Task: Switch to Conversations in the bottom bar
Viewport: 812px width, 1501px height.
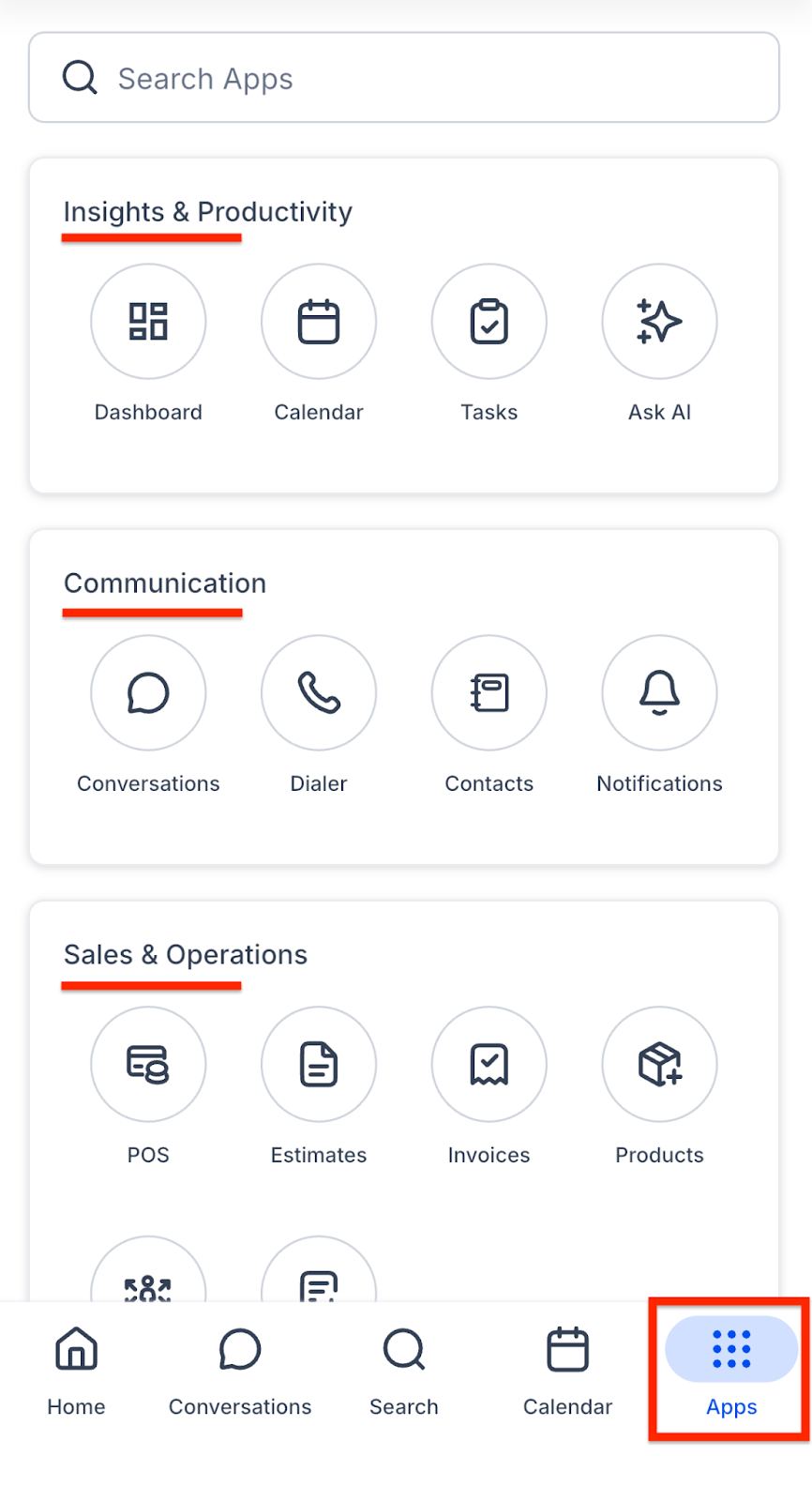Action: point(240,1370)
